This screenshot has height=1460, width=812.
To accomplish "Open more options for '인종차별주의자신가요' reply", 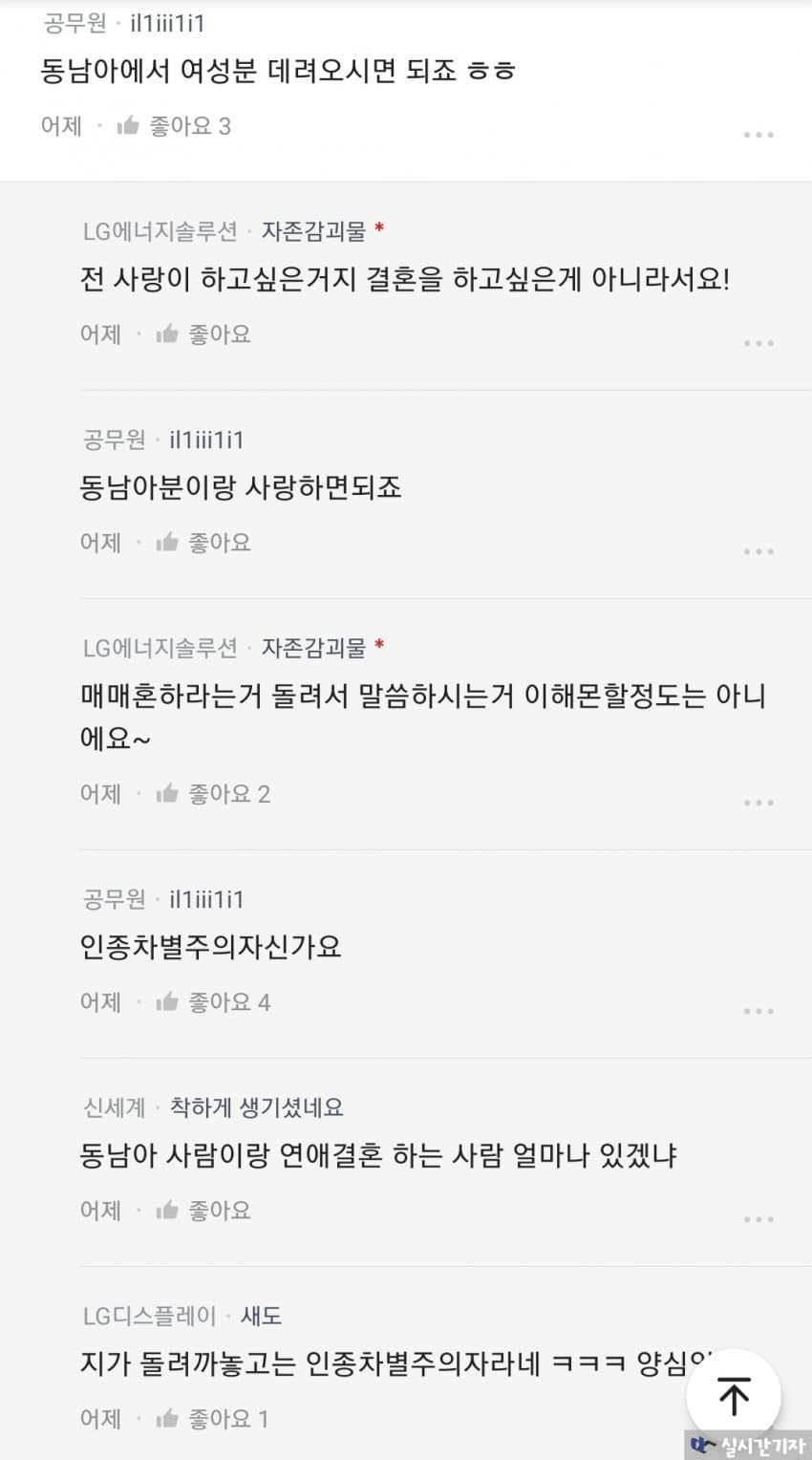I will 759,1011.
